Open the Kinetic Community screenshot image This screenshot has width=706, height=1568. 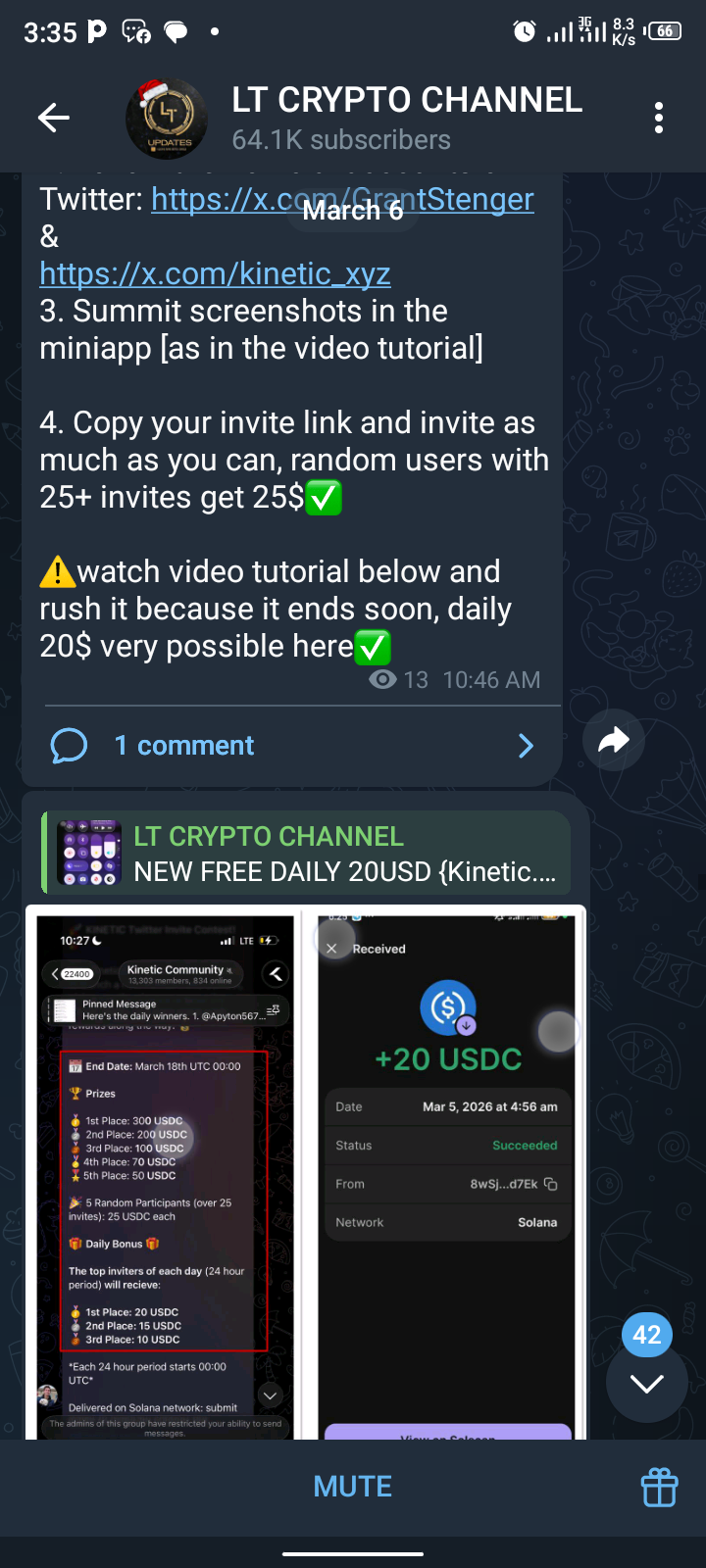165,1176
